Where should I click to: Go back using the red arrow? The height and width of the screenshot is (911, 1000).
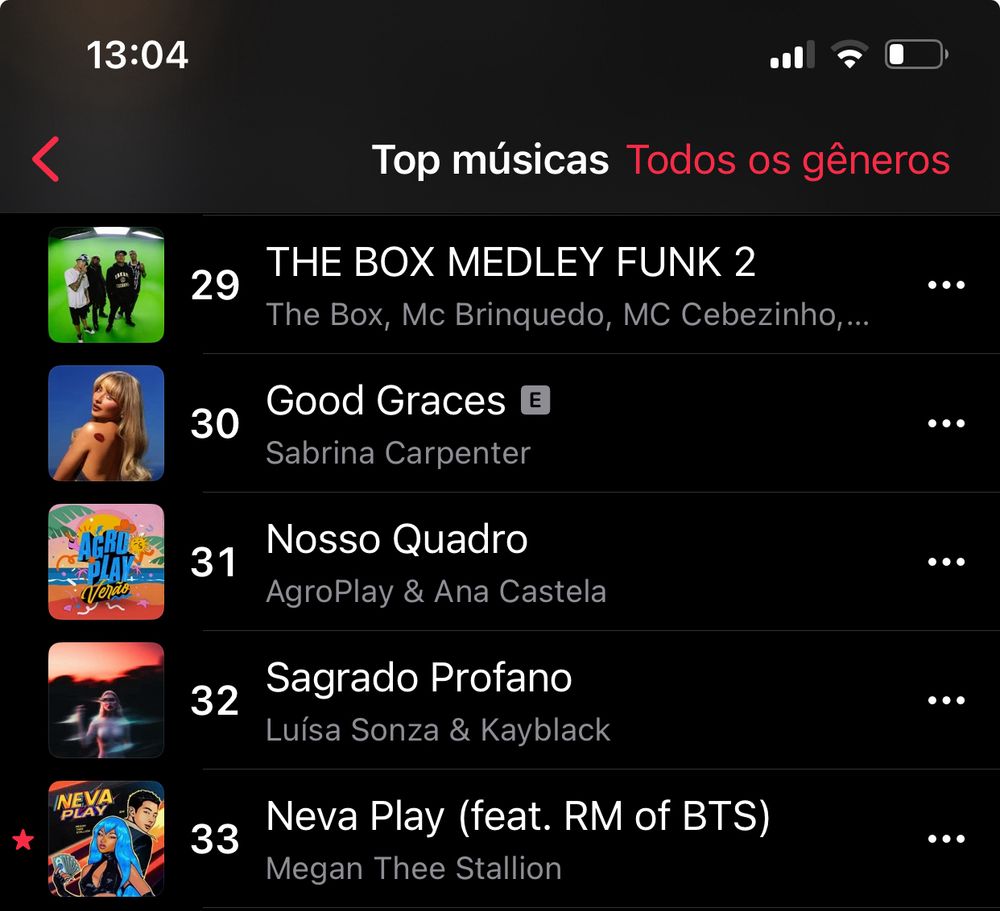point(46,160)
